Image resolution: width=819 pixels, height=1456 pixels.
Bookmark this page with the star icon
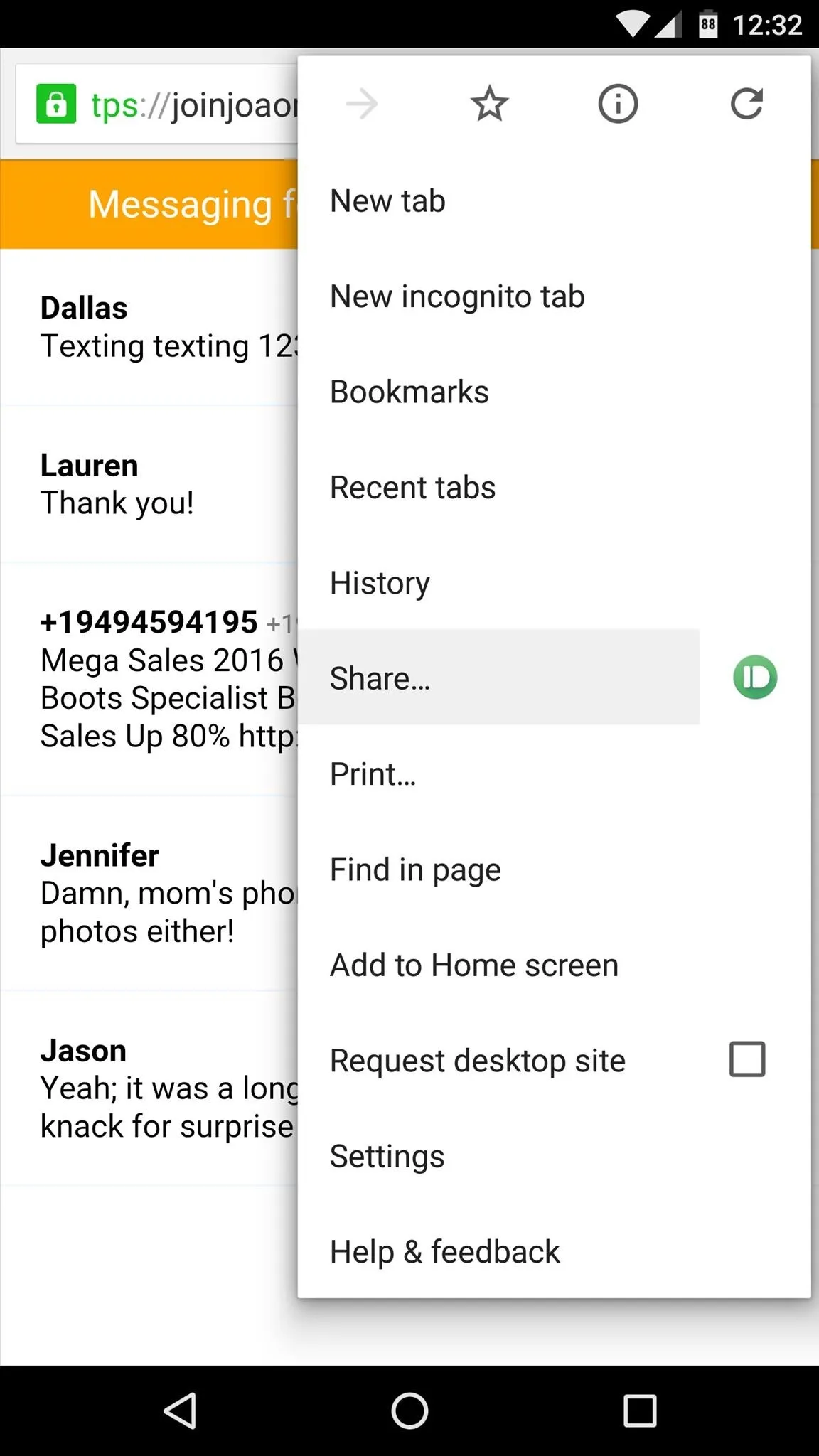pyautogui.click(x=489, y=105)
